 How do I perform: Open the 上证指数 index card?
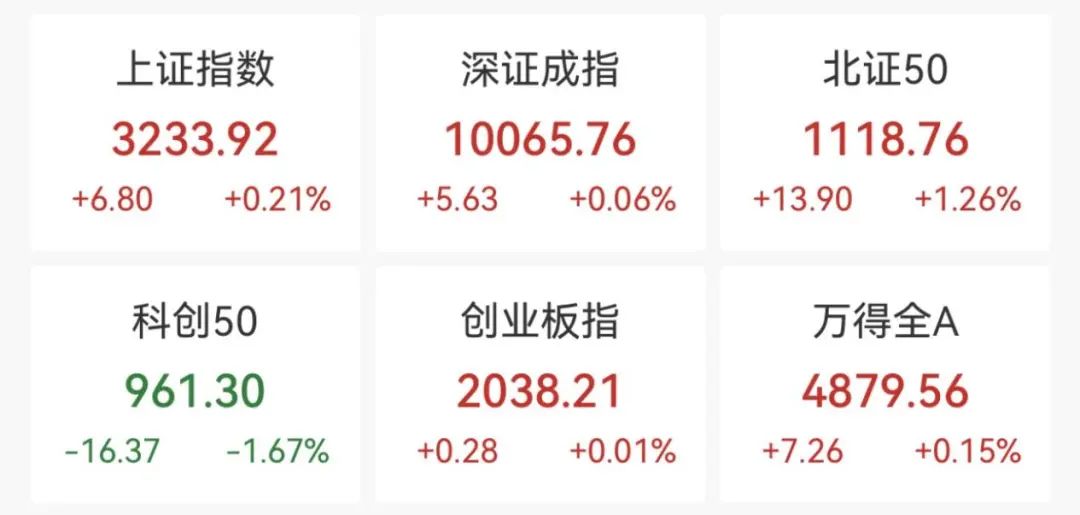tap(195, 135)
